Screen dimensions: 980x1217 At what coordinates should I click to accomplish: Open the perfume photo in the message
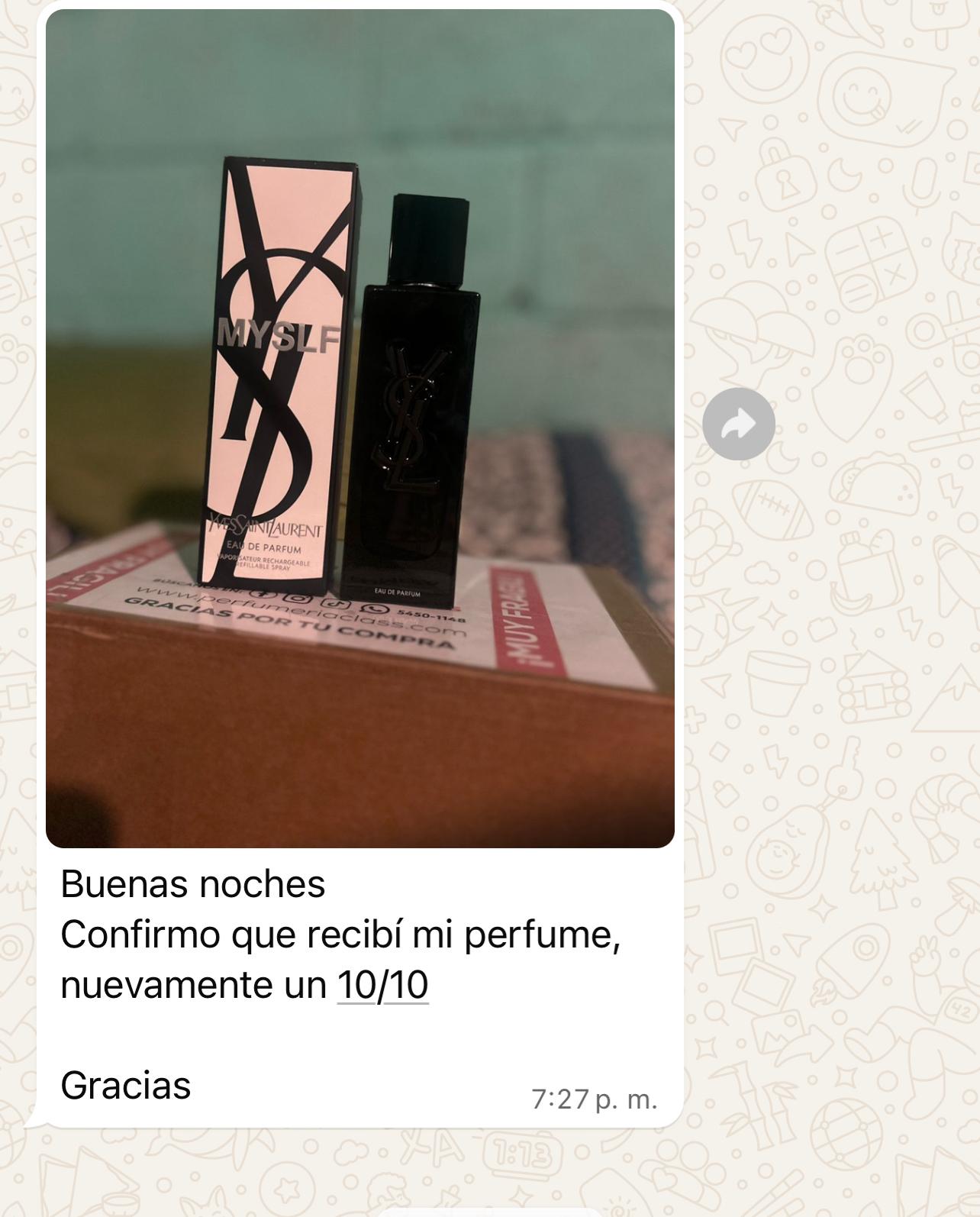(x=360, y=428)
